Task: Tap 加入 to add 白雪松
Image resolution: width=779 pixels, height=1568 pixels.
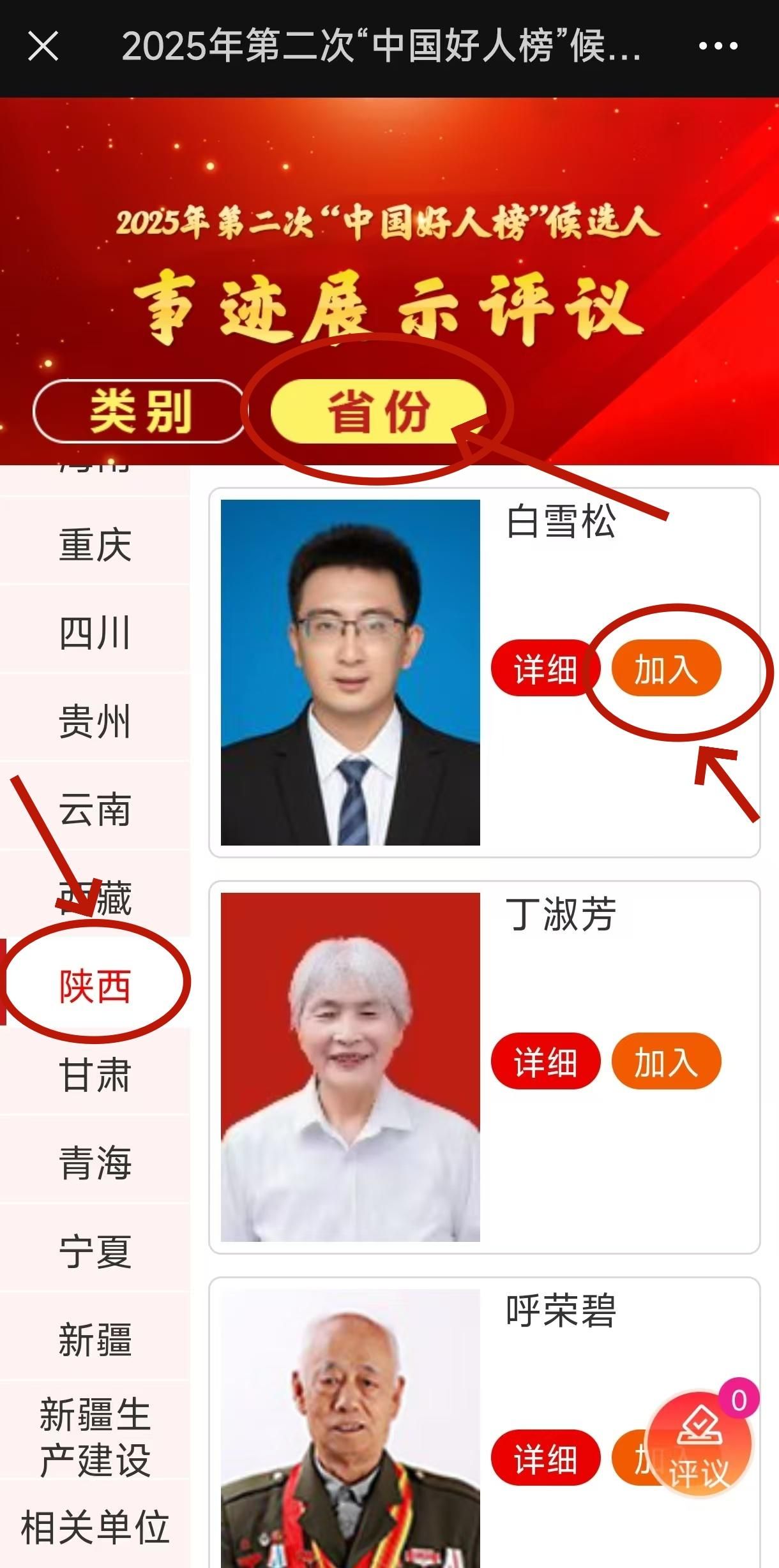Action: [x=666, y=669]
